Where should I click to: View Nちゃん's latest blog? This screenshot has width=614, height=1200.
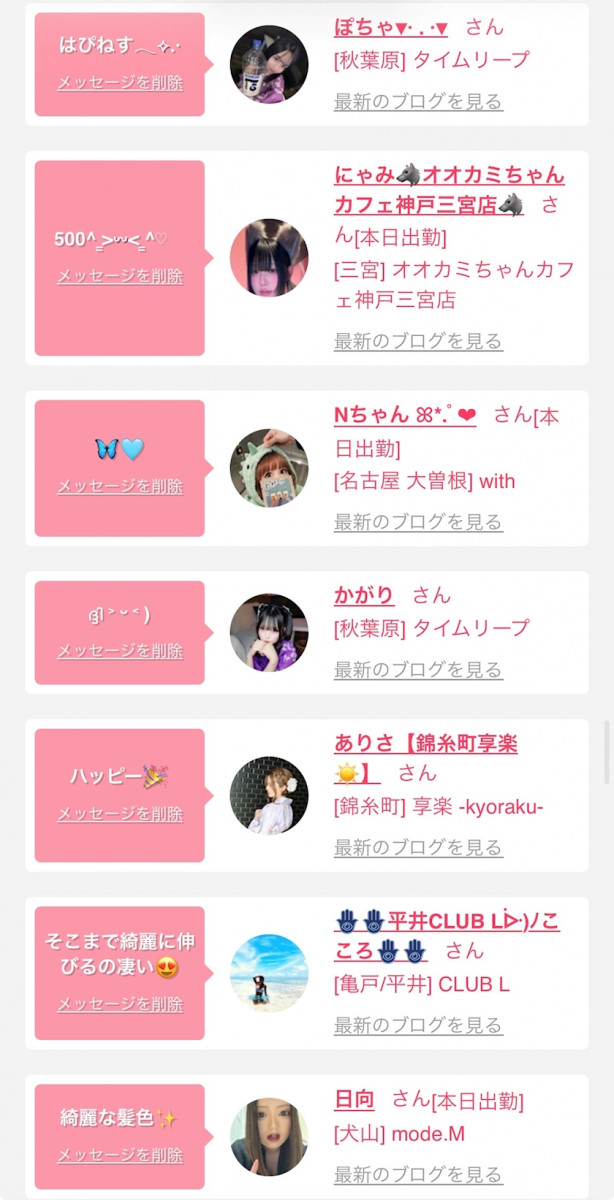pos(418,521)
